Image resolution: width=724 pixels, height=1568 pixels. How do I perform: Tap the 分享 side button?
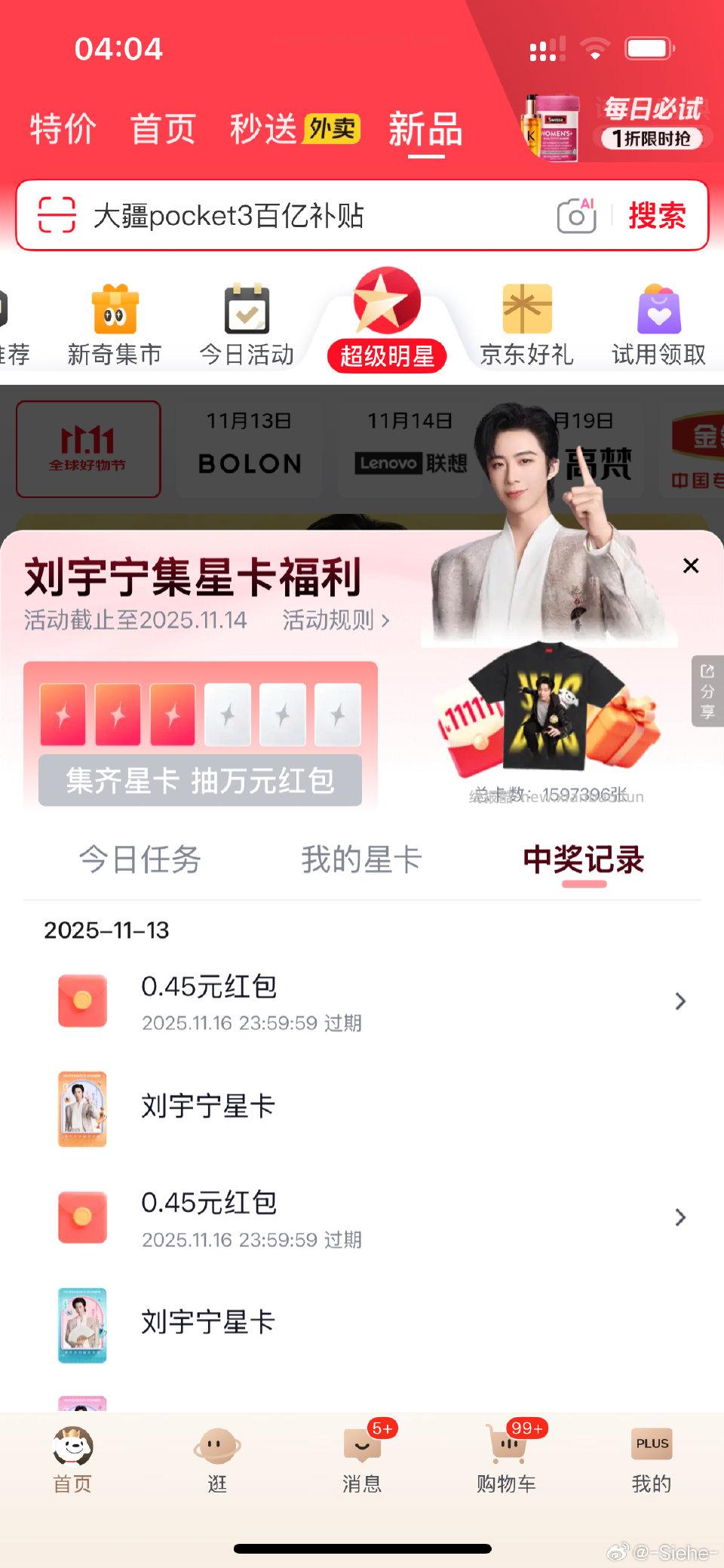[707, 691]
